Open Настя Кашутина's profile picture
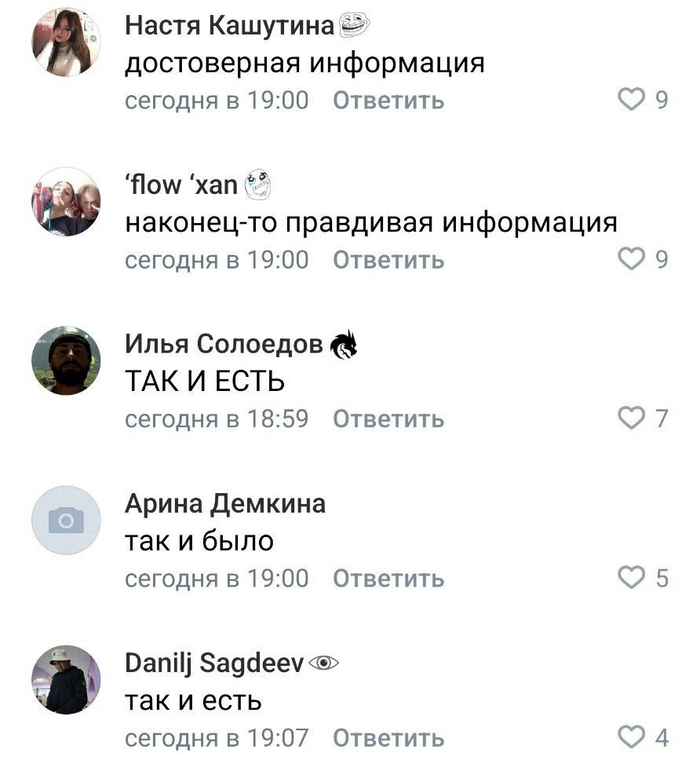The height and width of the screenshot is (771, 700). tap(67, 44)
